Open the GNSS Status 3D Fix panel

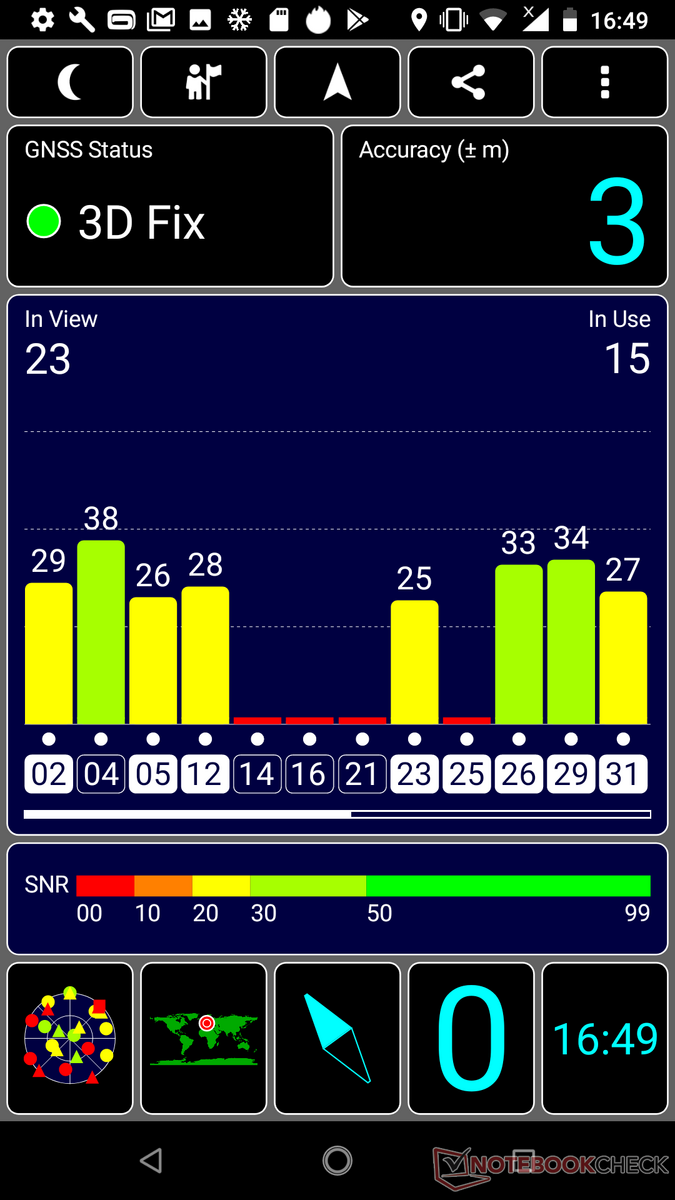click(x=170, y=207)
